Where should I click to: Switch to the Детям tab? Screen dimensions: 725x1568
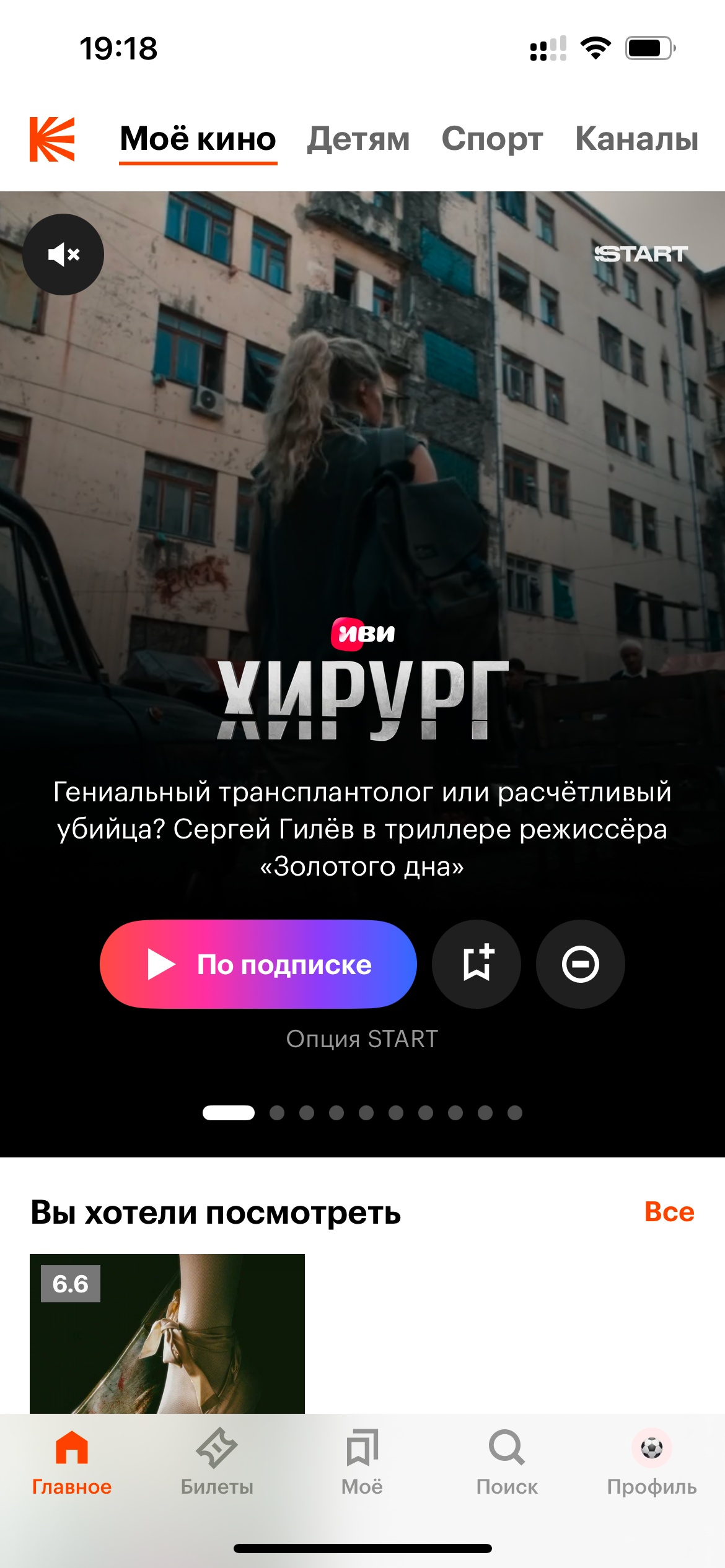click(358, 139)
